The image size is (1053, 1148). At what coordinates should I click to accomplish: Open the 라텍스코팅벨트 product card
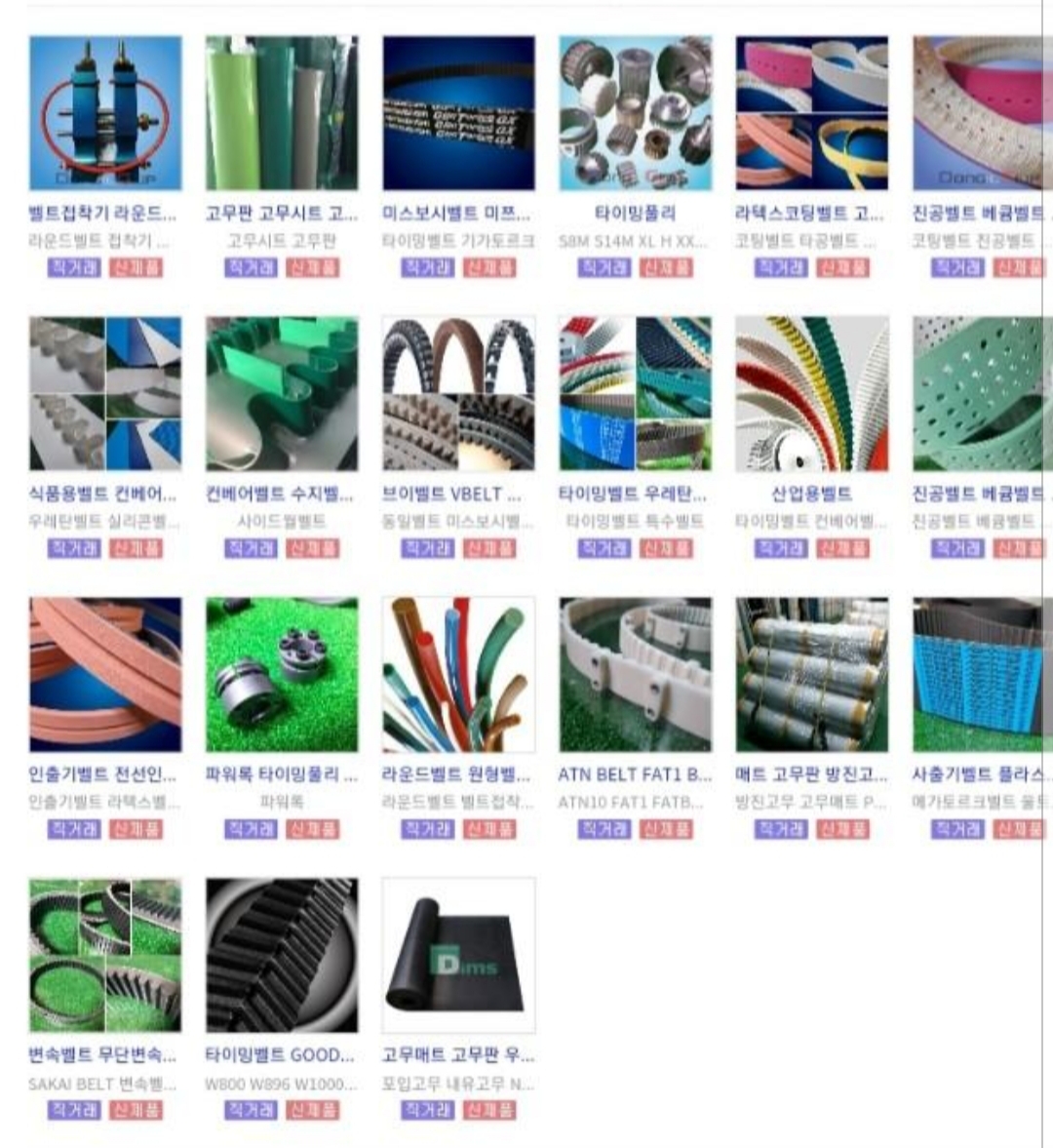pyautogui.click(x=811, y=113)
